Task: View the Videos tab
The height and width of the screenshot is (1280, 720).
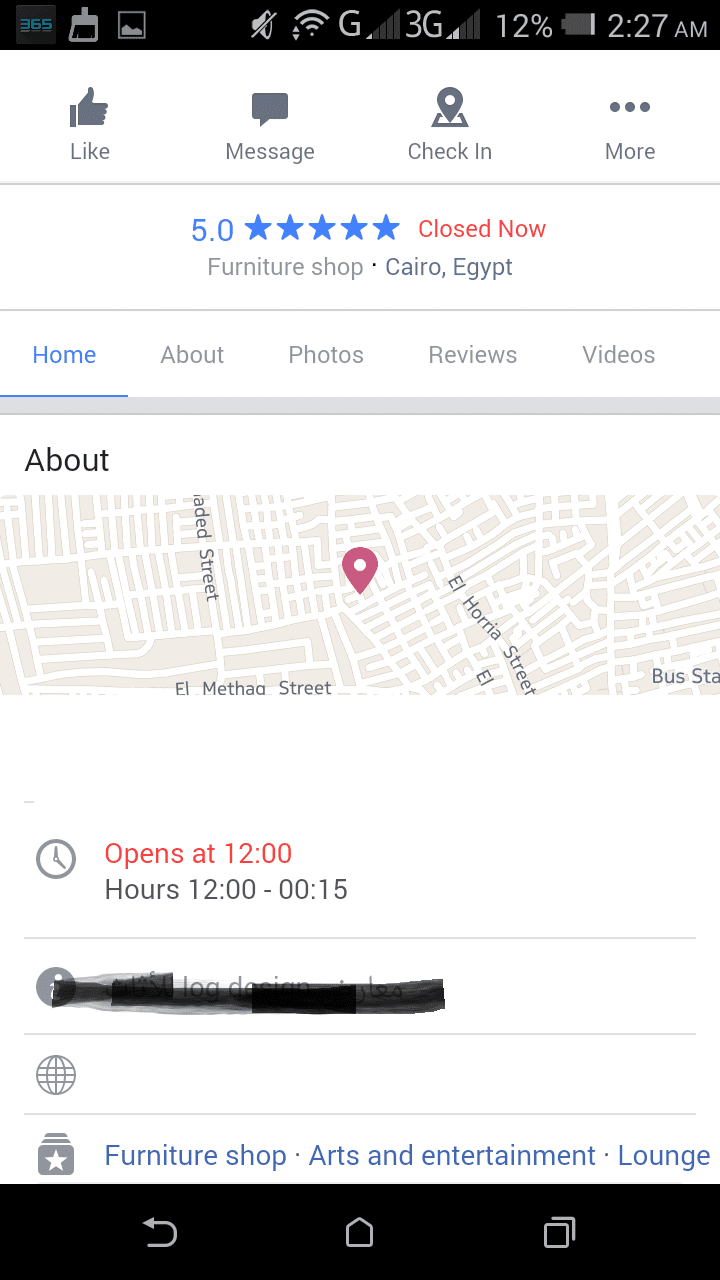Action: pos(619,355)
